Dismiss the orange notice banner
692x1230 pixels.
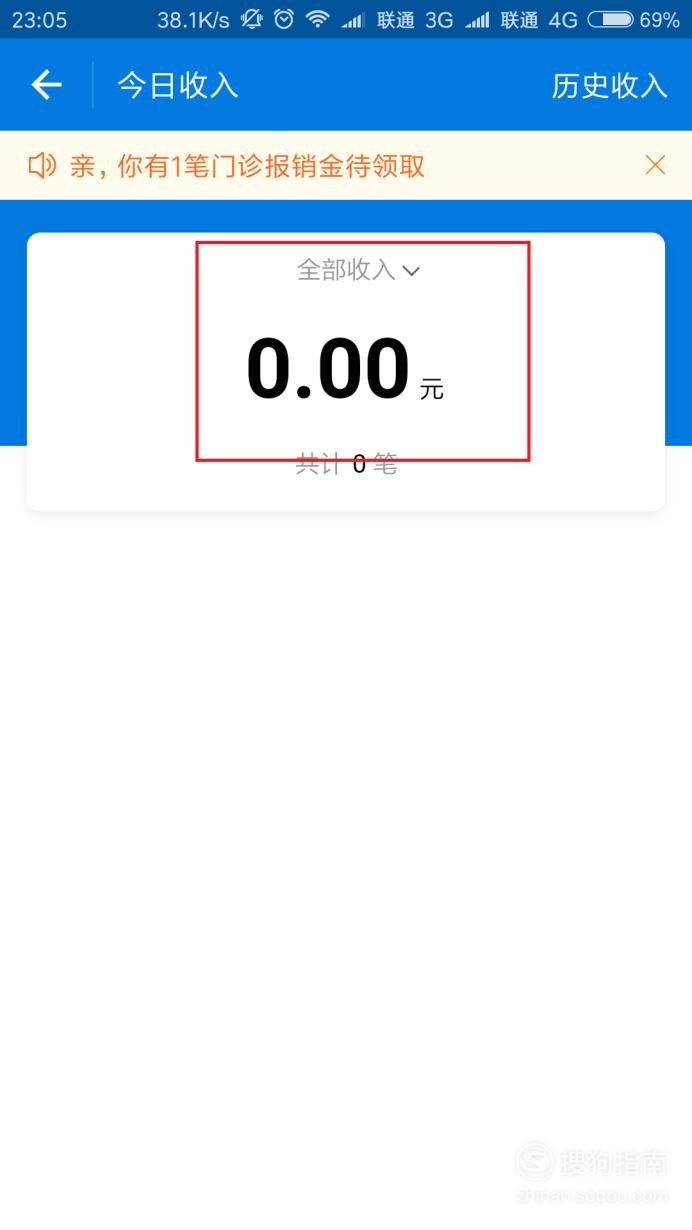click(655, 165)
